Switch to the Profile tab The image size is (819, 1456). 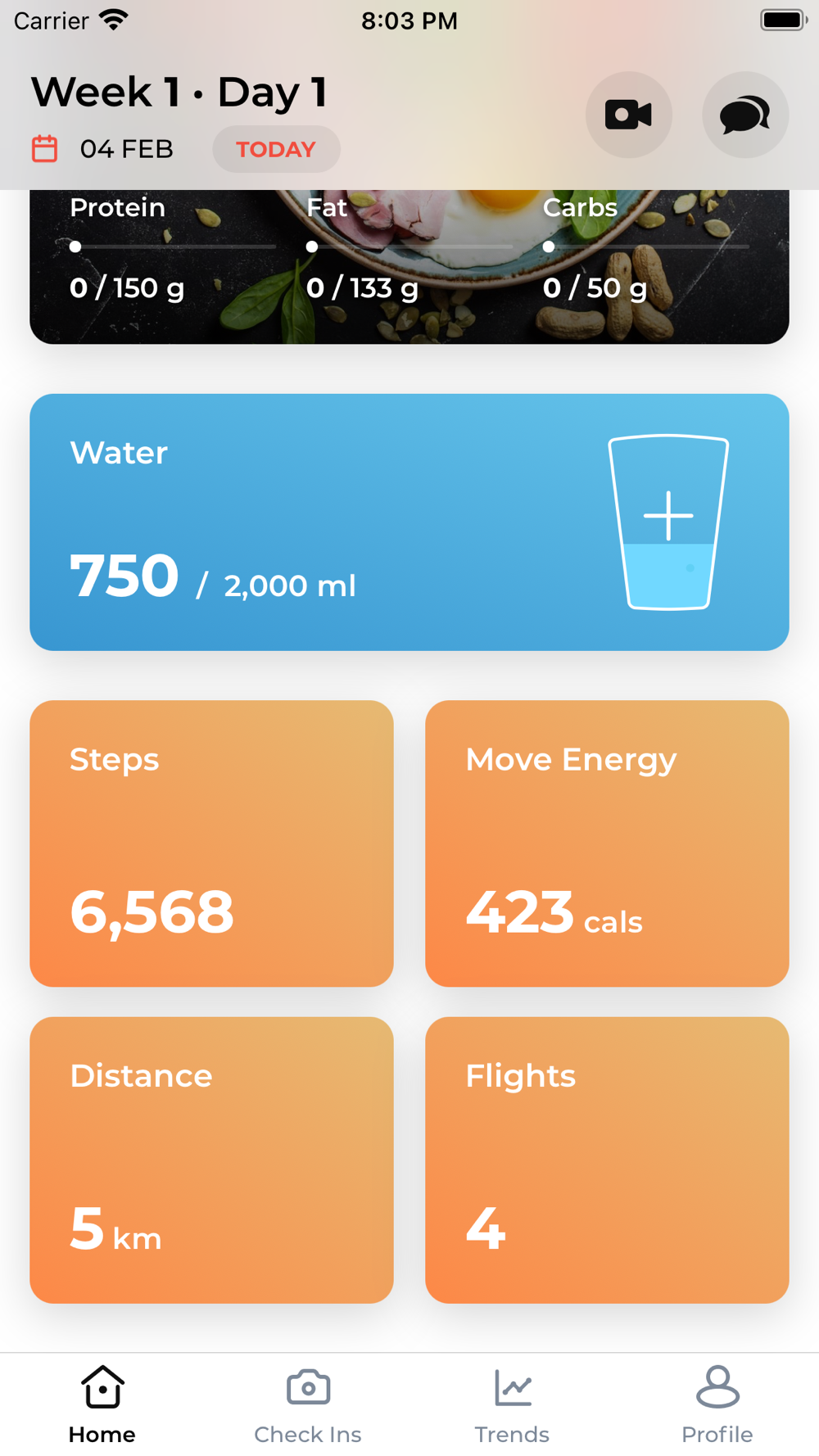pyautogui.click(x=717, y=1405)
